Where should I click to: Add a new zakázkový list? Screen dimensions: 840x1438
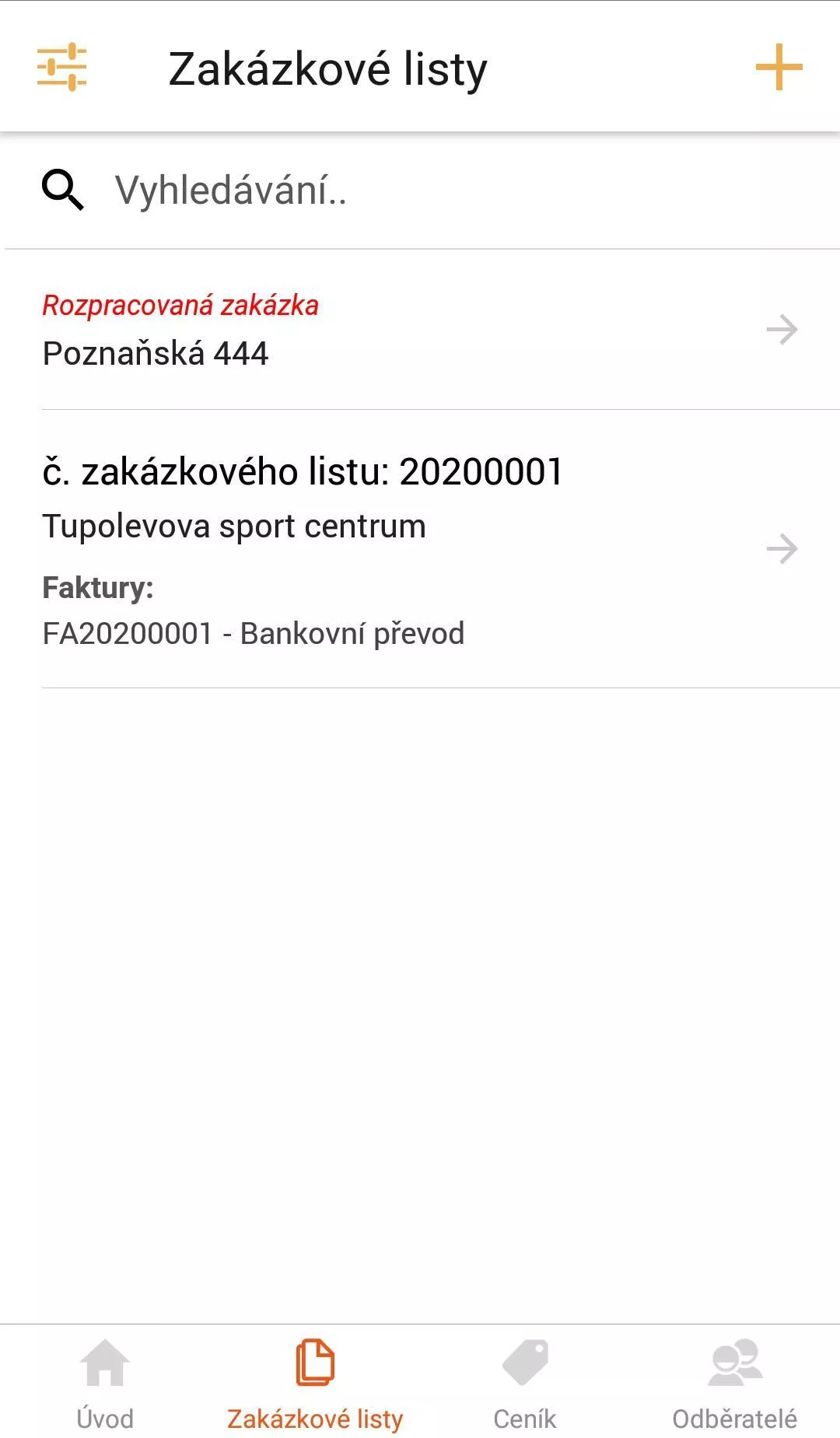(x=779, y=68)
